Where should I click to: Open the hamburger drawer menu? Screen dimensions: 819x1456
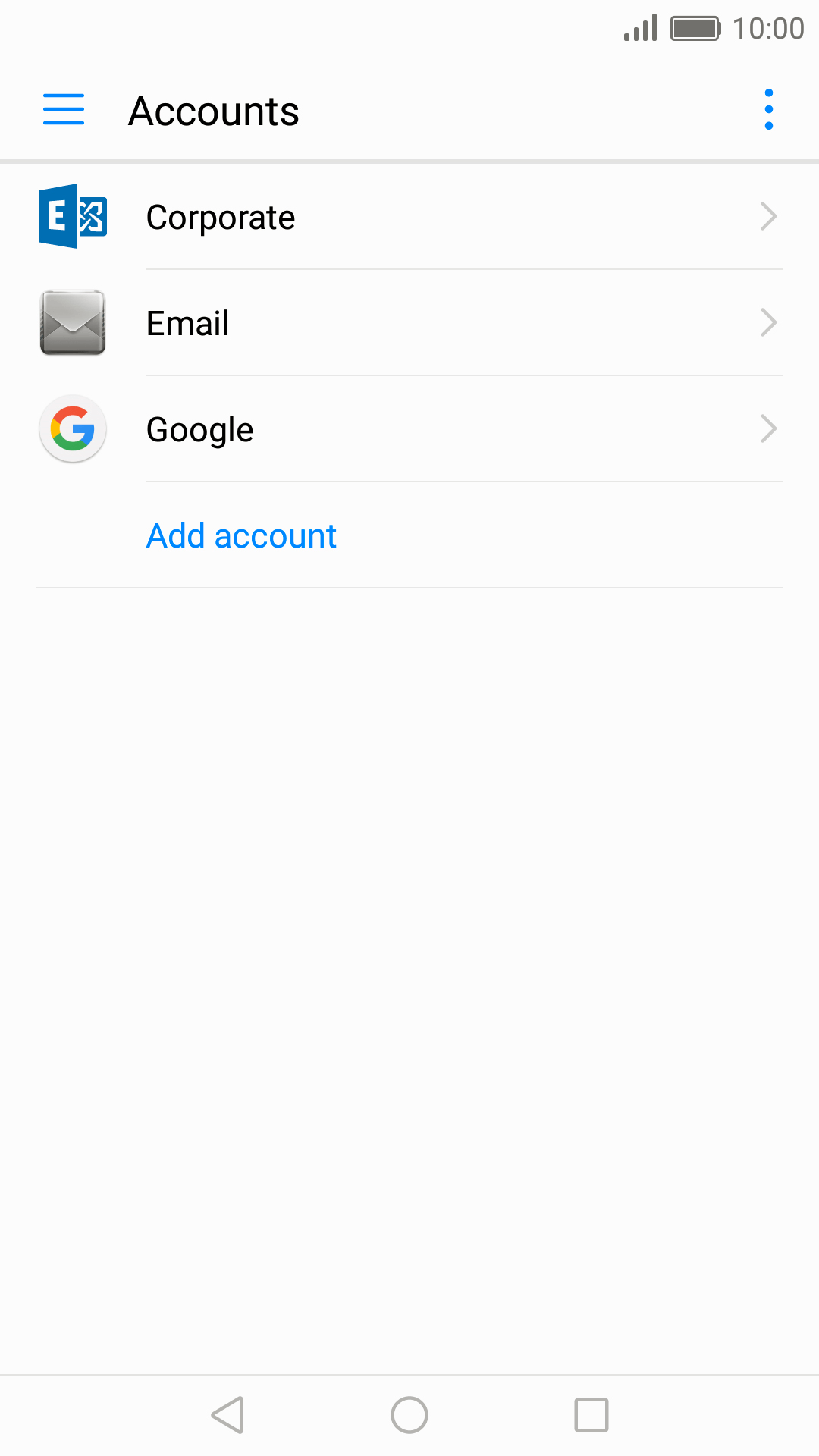point(64,110)
